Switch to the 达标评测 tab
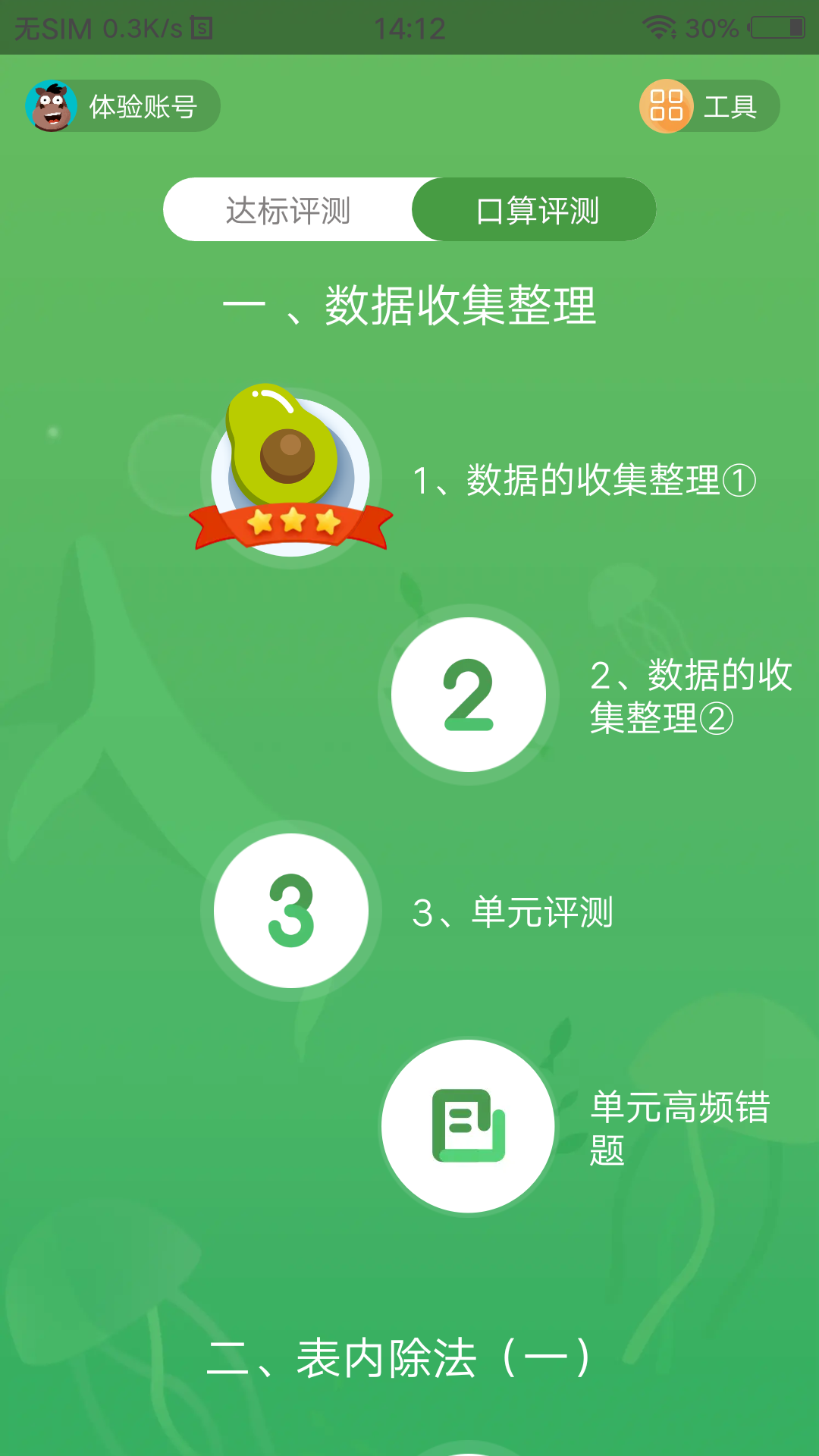 [x=288, y=210]
